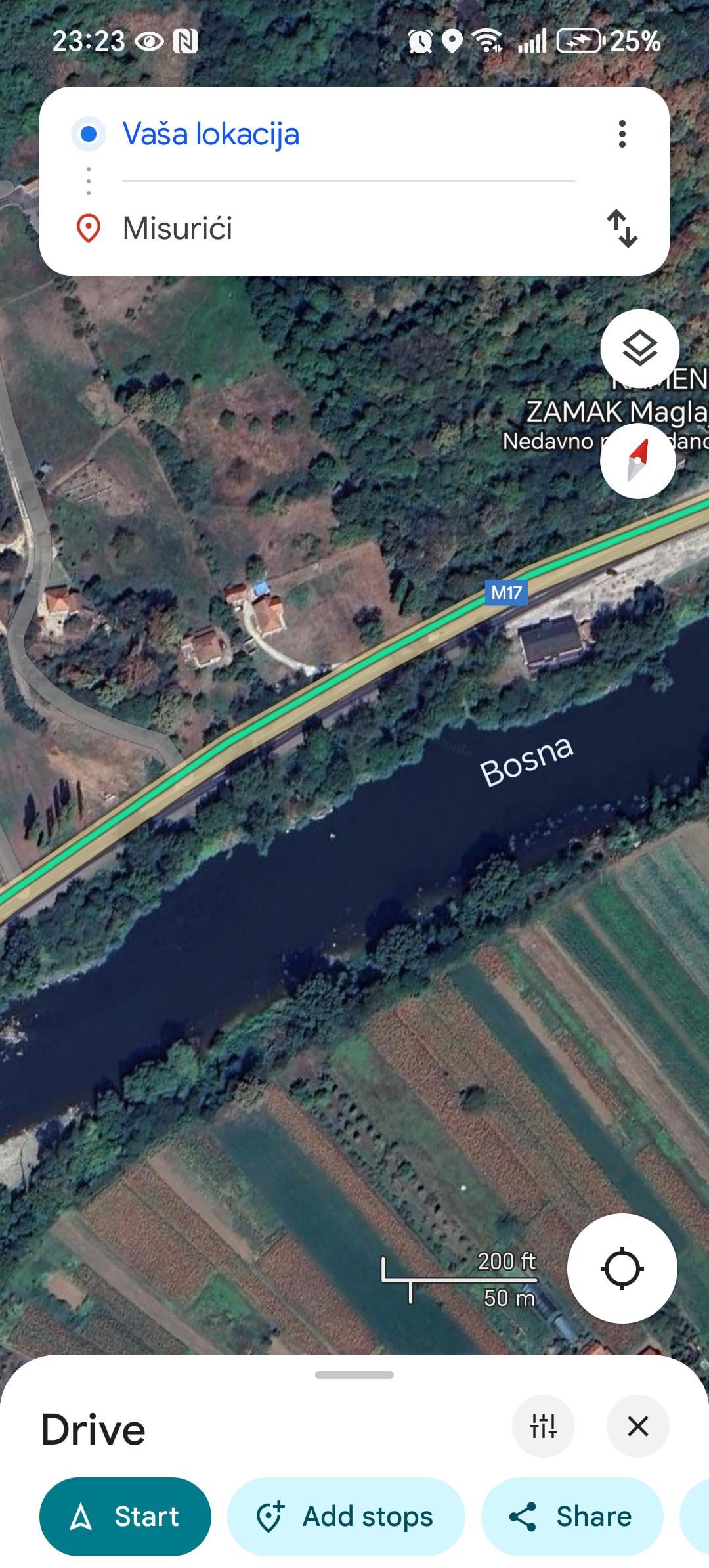Open the KAMENI ZAMAK Maglaj place label
Screen dimensions: 709x1568
coord(571,412)
